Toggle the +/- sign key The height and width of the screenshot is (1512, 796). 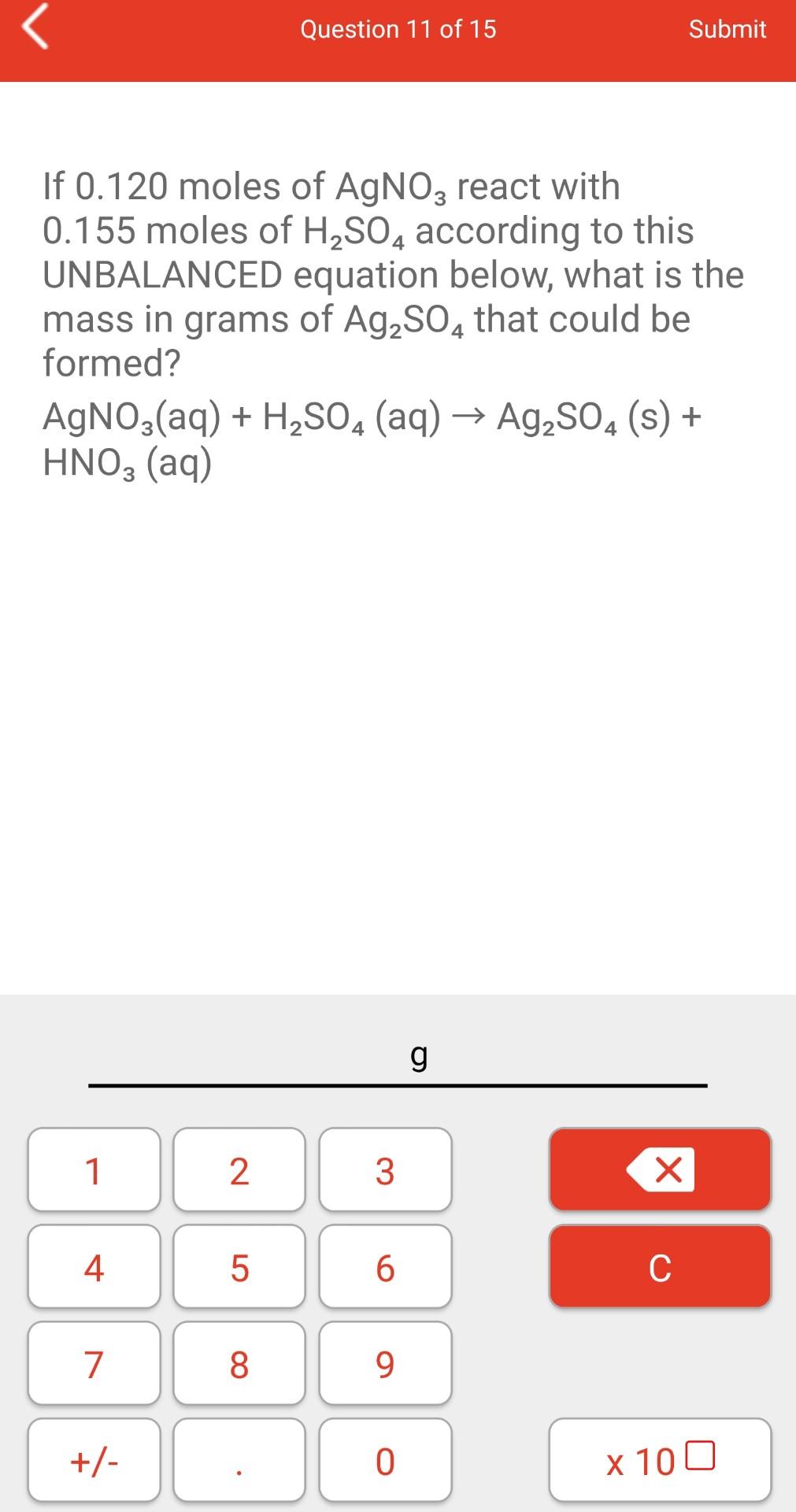(94, 1461)
